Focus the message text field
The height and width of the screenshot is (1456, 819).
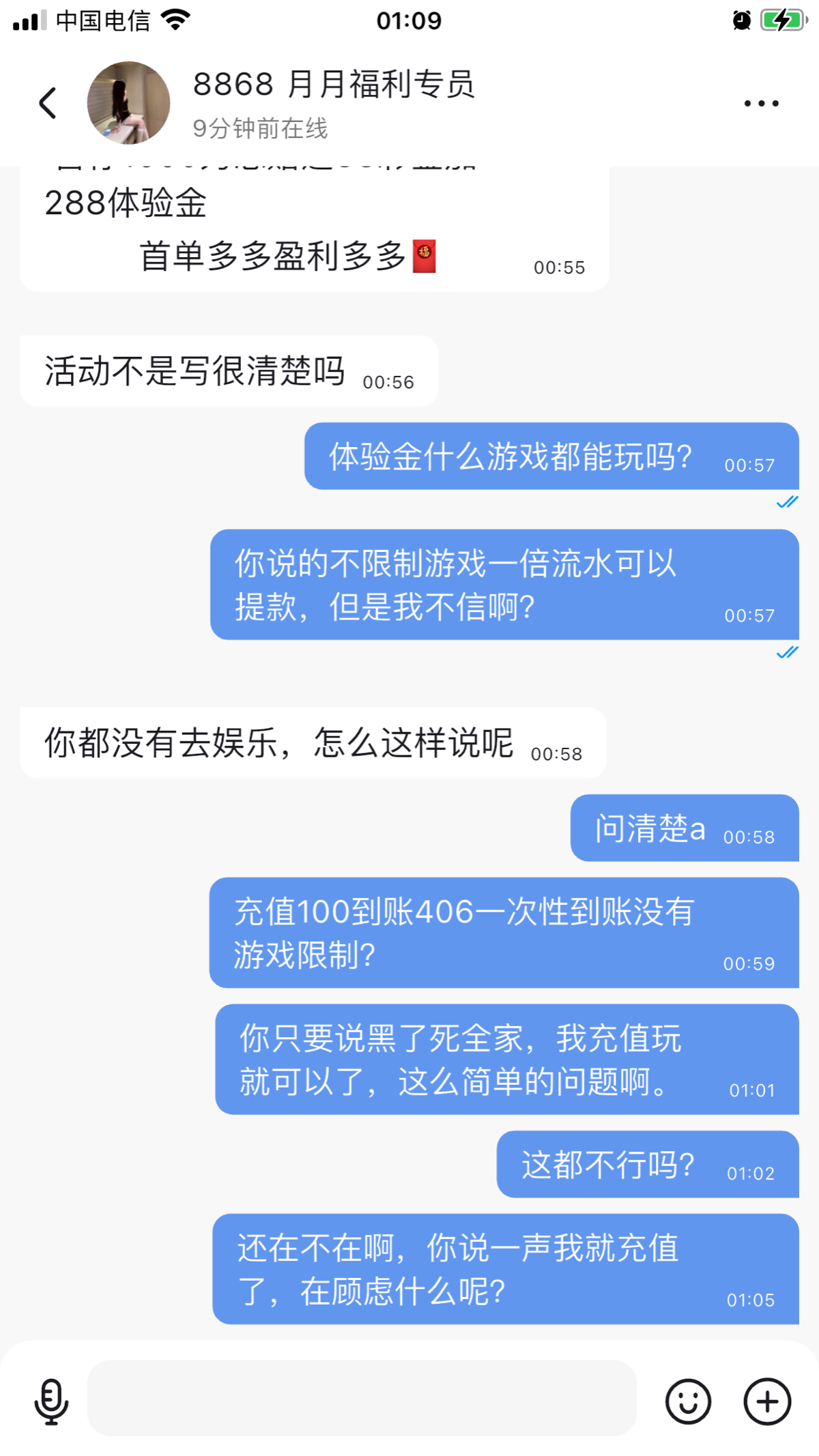click(362, 1398)
